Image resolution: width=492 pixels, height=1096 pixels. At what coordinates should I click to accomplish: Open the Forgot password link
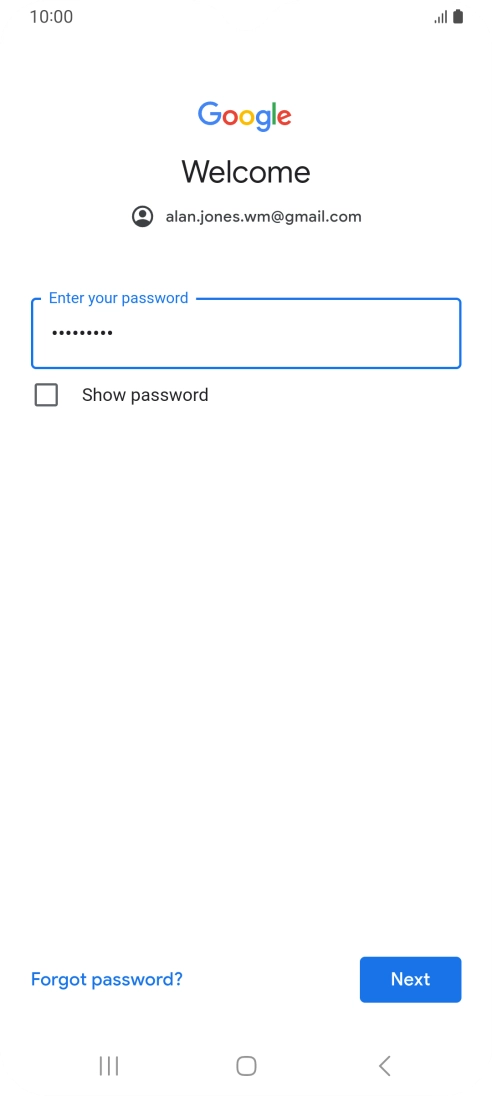click(x=107, y=979)
